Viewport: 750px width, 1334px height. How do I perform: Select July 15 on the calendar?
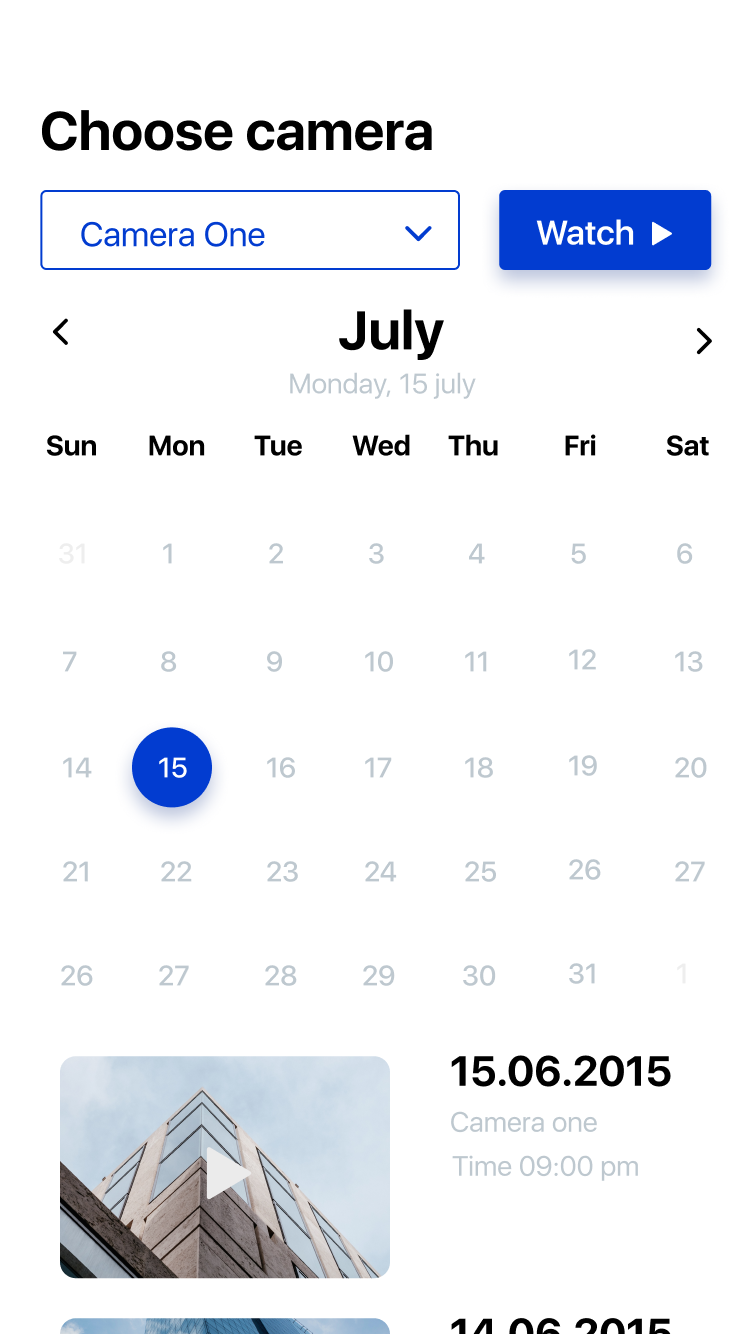point(172,767)
